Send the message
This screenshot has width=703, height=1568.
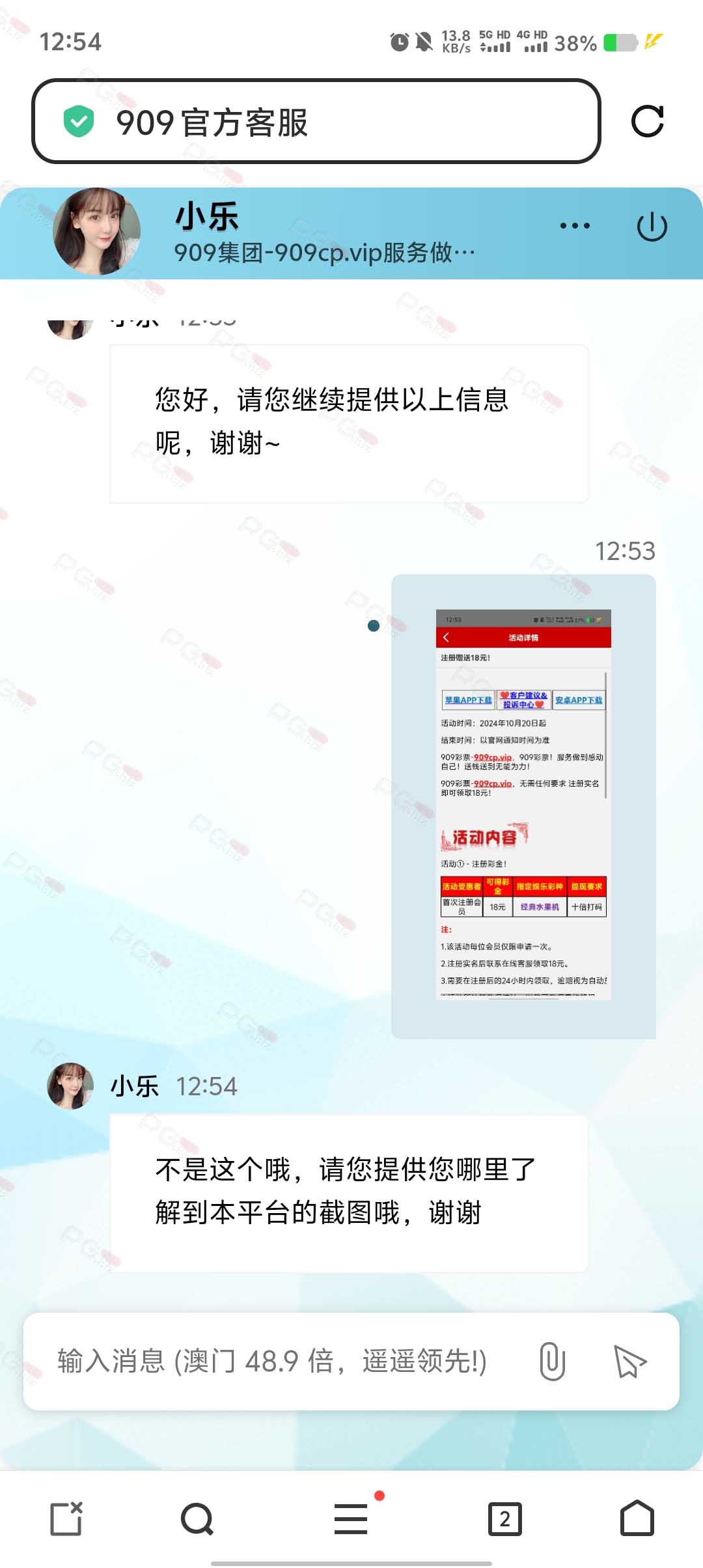coord(629,1362)
